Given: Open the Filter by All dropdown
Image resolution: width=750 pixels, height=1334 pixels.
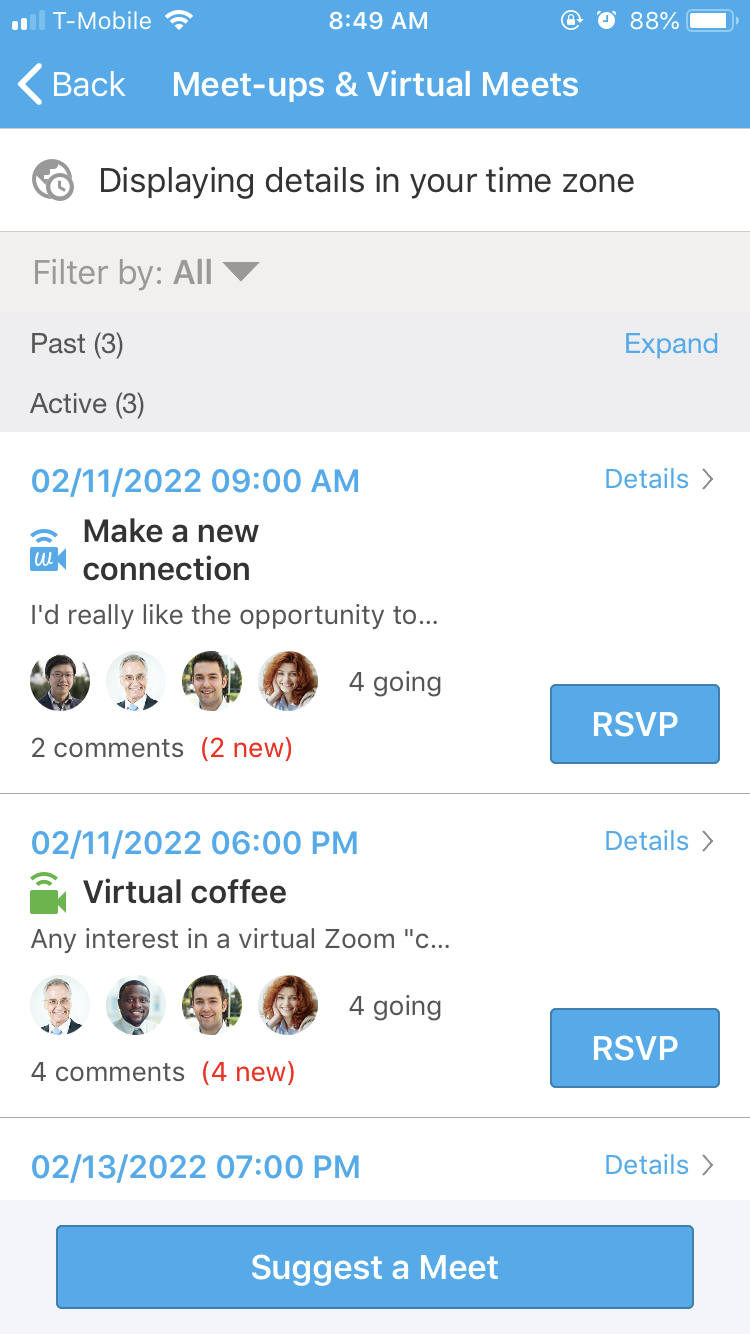Looking at the screenshot, I should (146, 272).
